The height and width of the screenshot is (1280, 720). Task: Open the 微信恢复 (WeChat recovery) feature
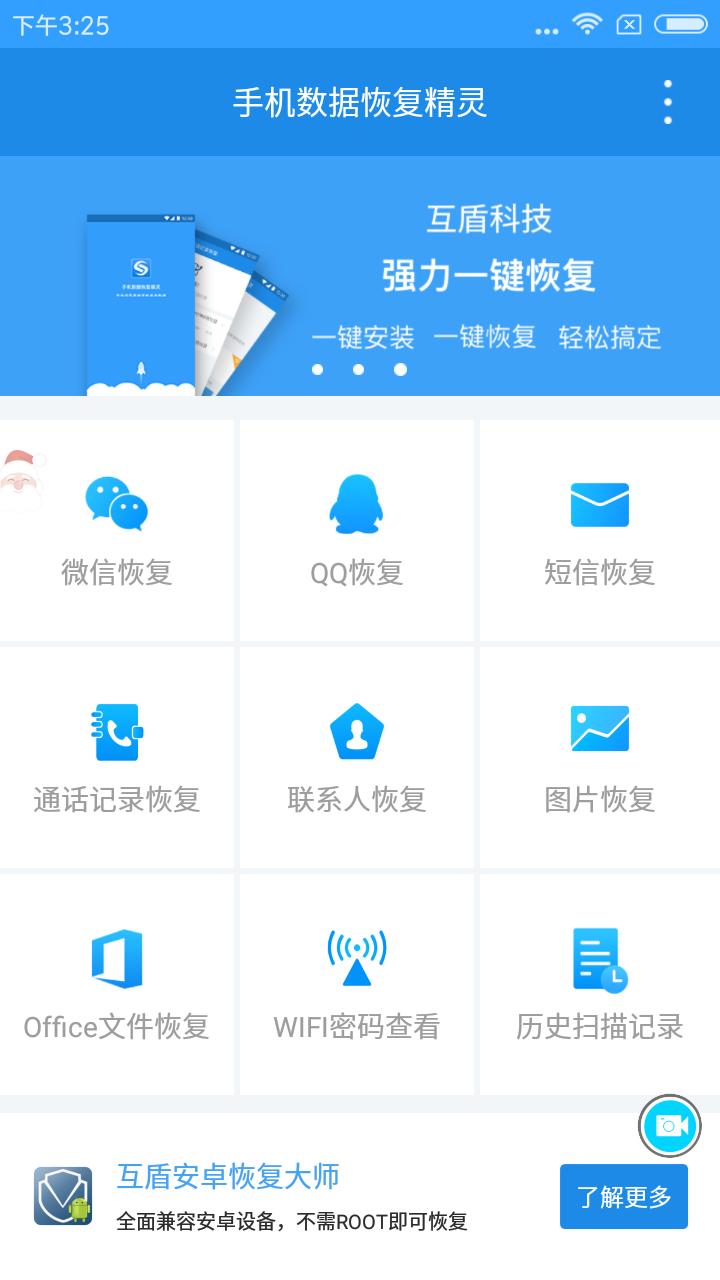click(117, 530)
